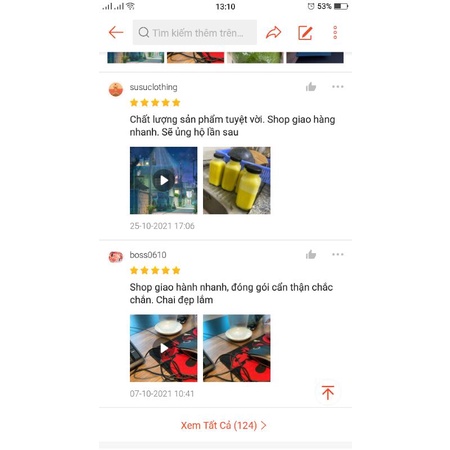The image size is (450, 450).
Task: Open more options on susuclothing's review
Action: coord(338,87)
